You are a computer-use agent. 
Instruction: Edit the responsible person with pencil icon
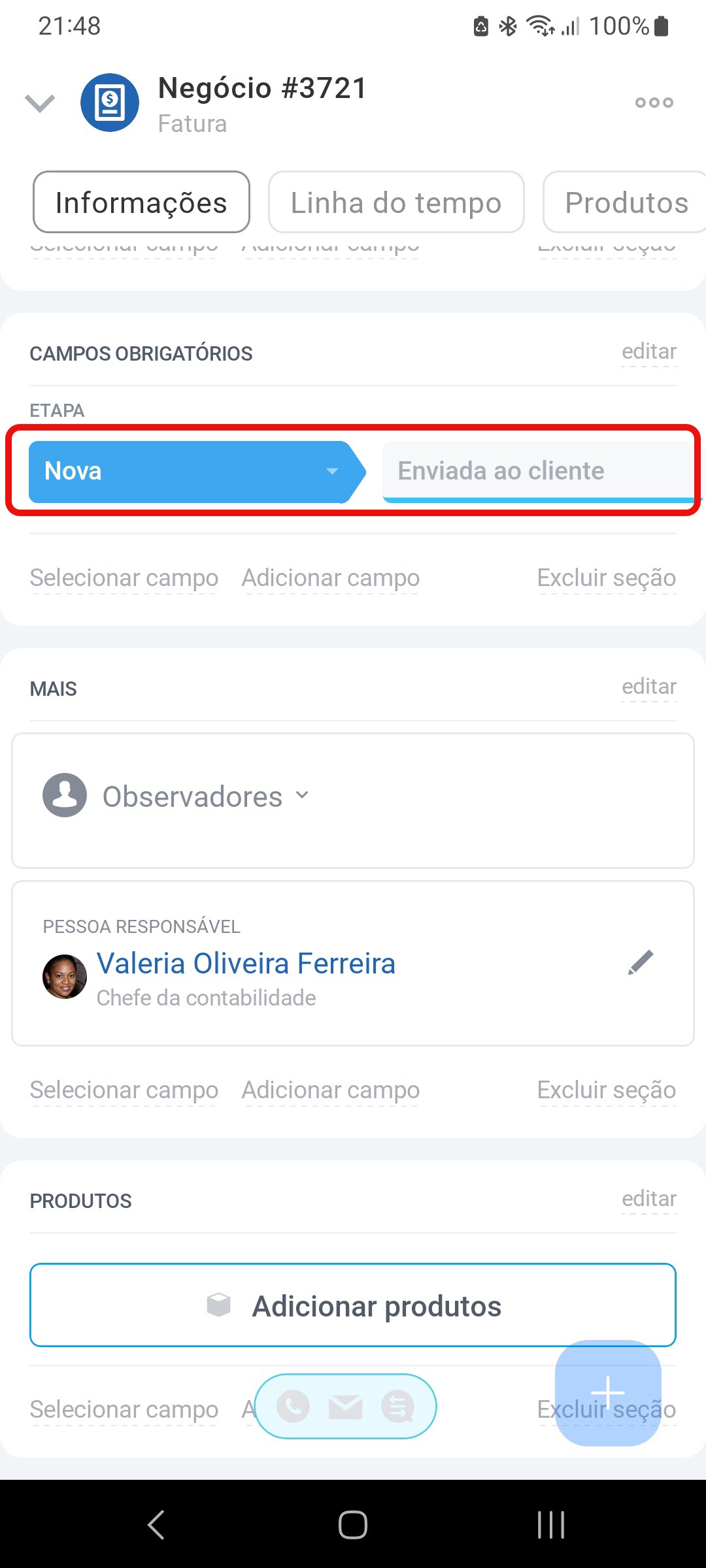pyautogui.click(x=641, y=962)
